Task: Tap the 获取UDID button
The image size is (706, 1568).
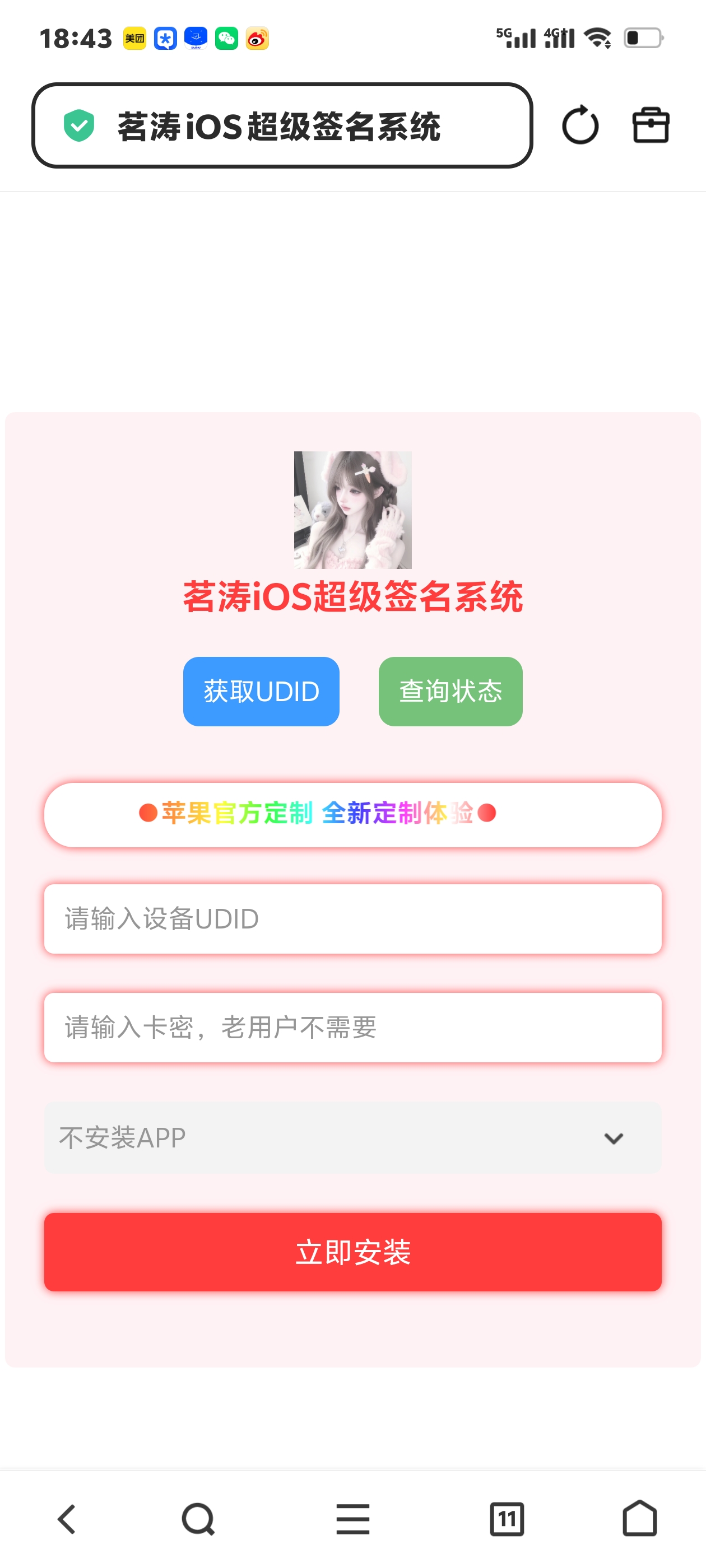Action: pyautogui.click(x=261, y=692)
